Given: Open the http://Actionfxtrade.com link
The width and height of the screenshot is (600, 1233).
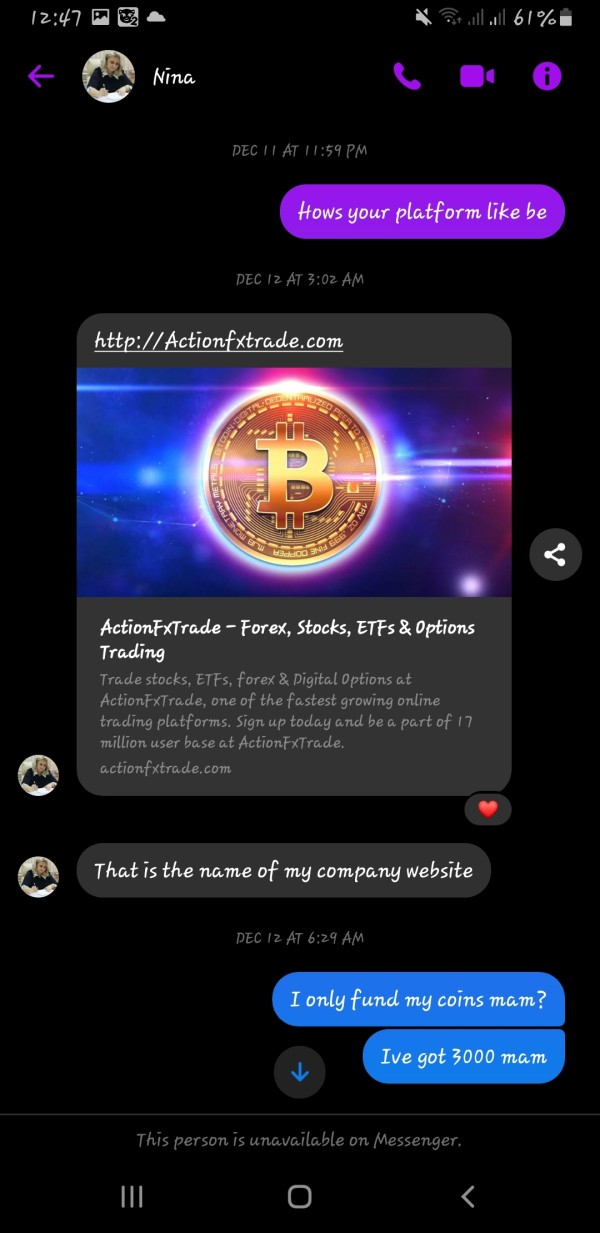Looking at the screenshot, I should [218, 341].
